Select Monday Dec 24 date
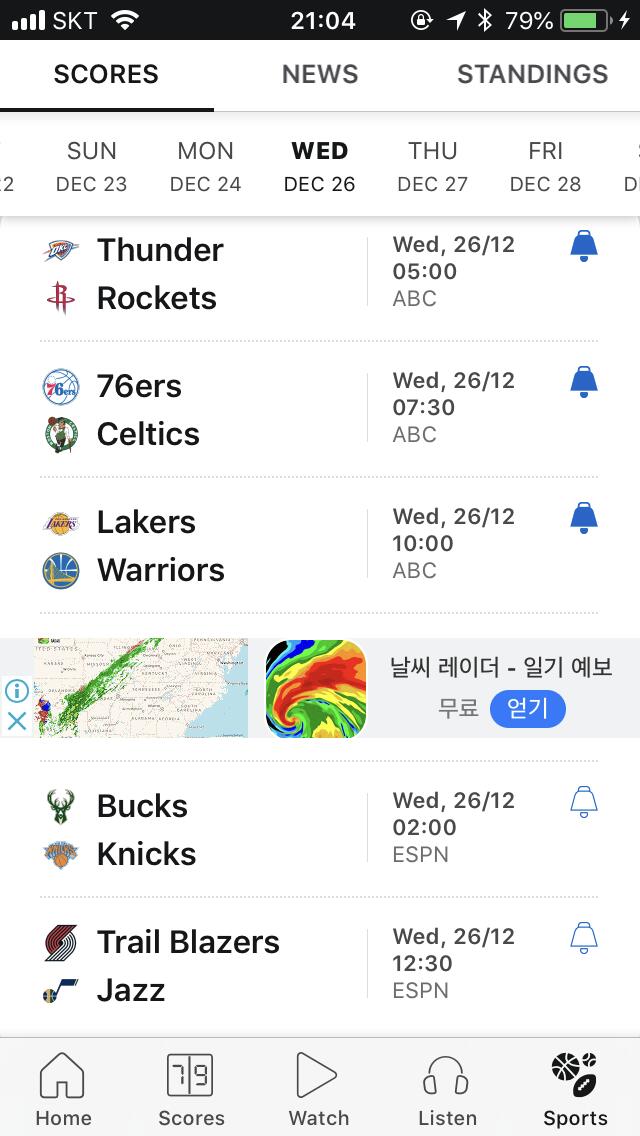The image size is (640, 1136). point(205,166)
